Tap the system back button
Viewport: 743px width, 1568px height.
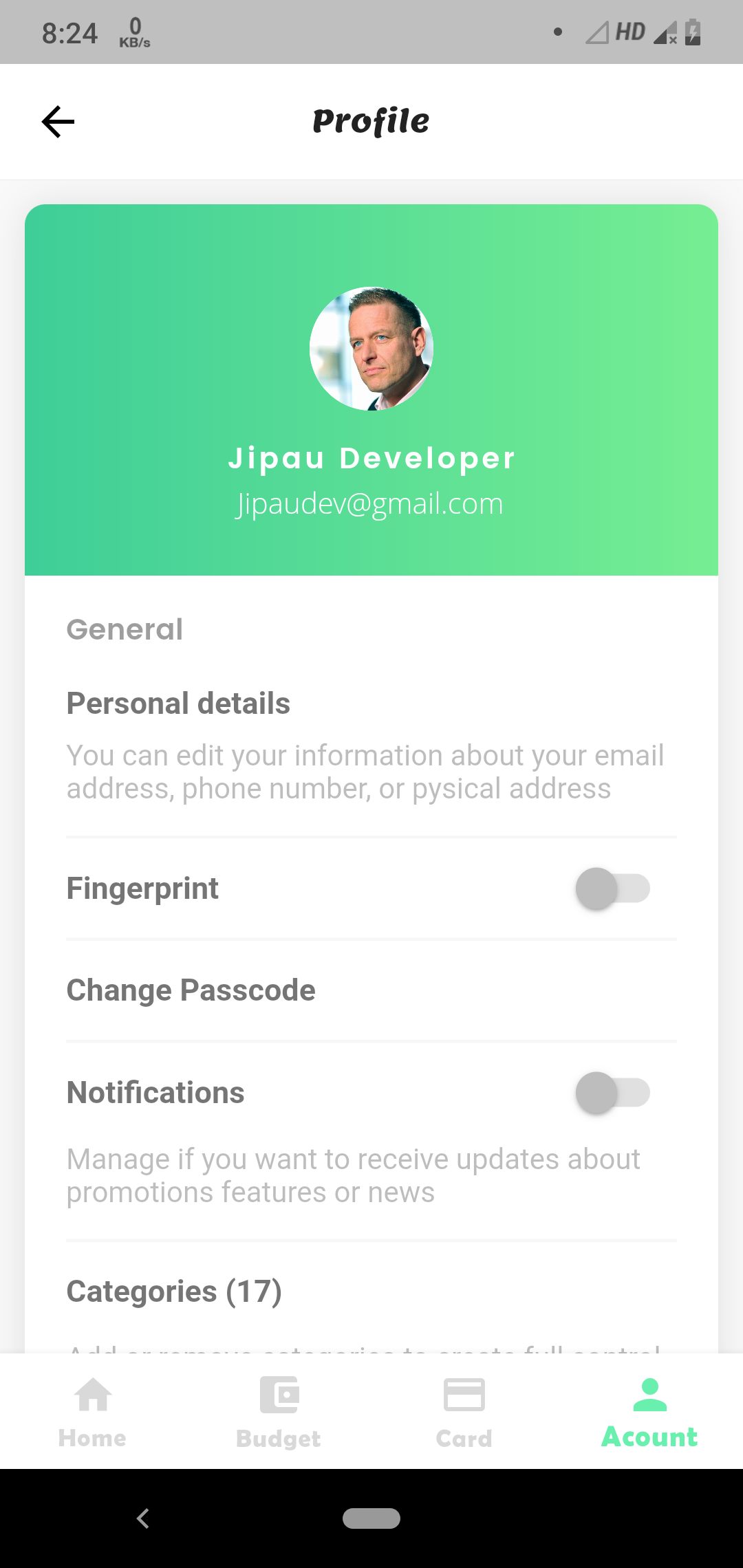click(x=143, y=1518)
